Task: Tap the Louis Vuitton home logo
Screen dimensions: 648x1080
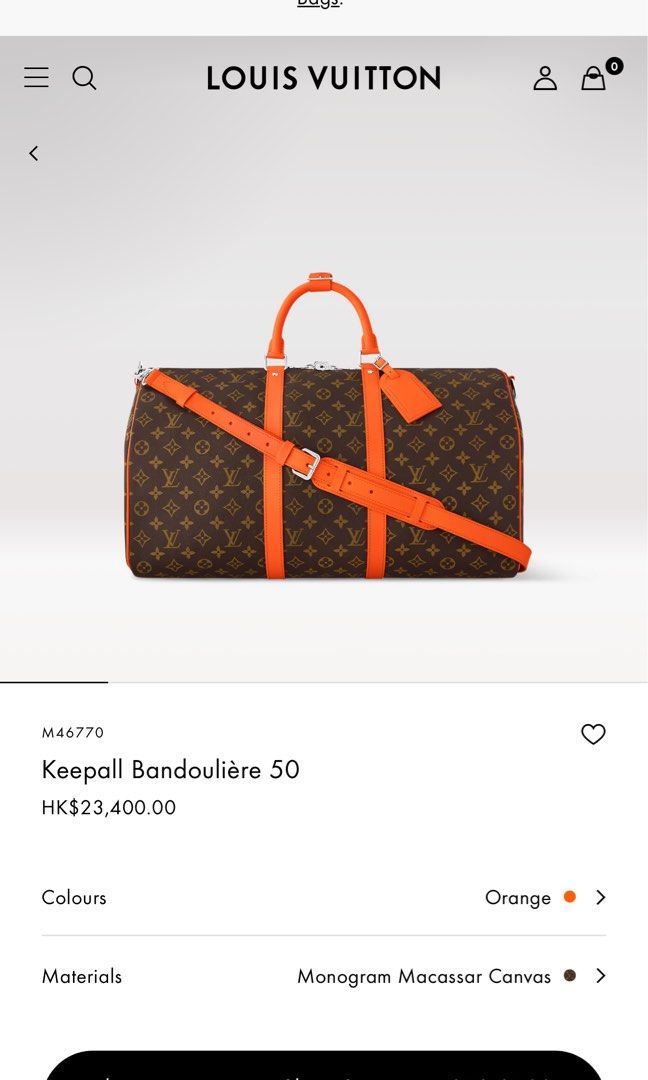Action: 323,78
